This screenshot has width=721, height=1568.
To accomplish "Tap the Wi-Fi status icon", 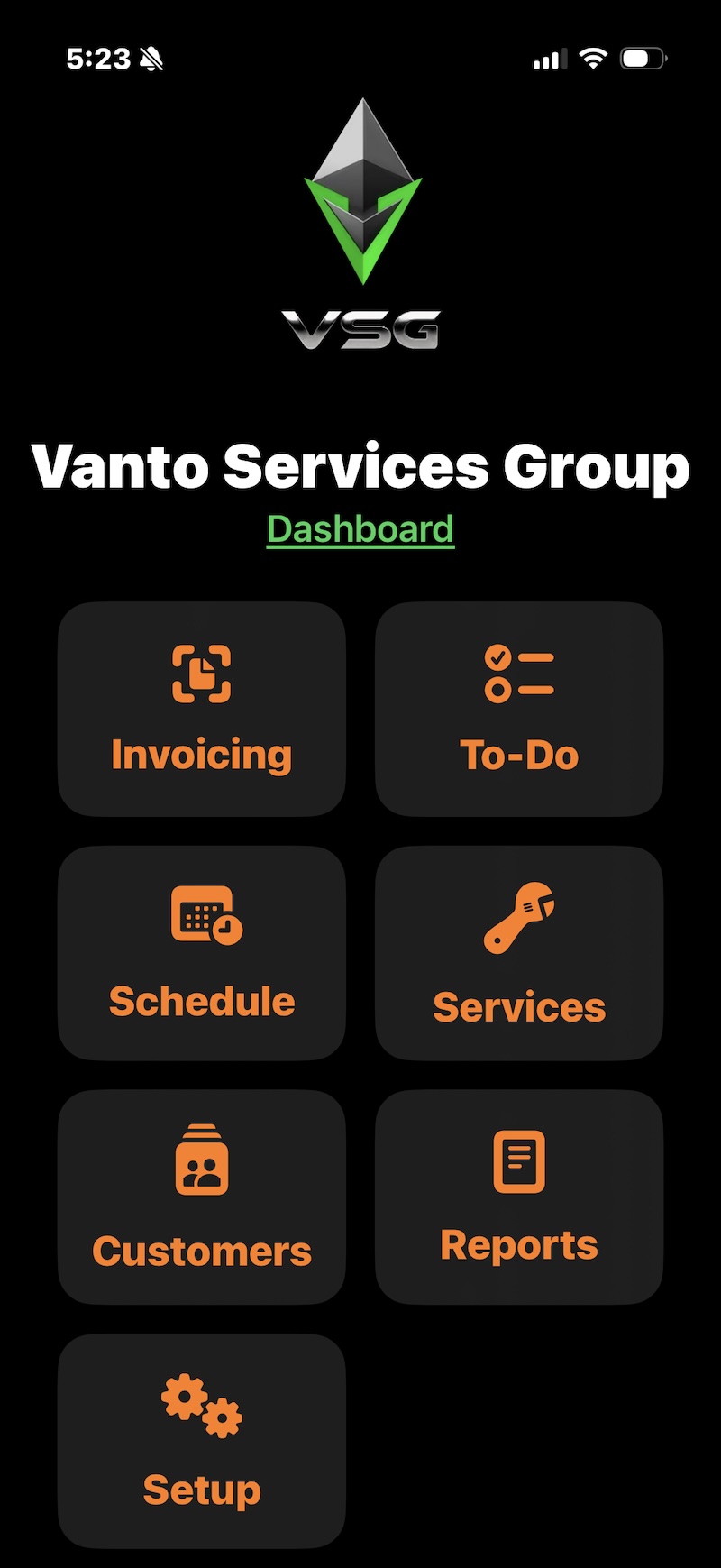I will (592, 58).
